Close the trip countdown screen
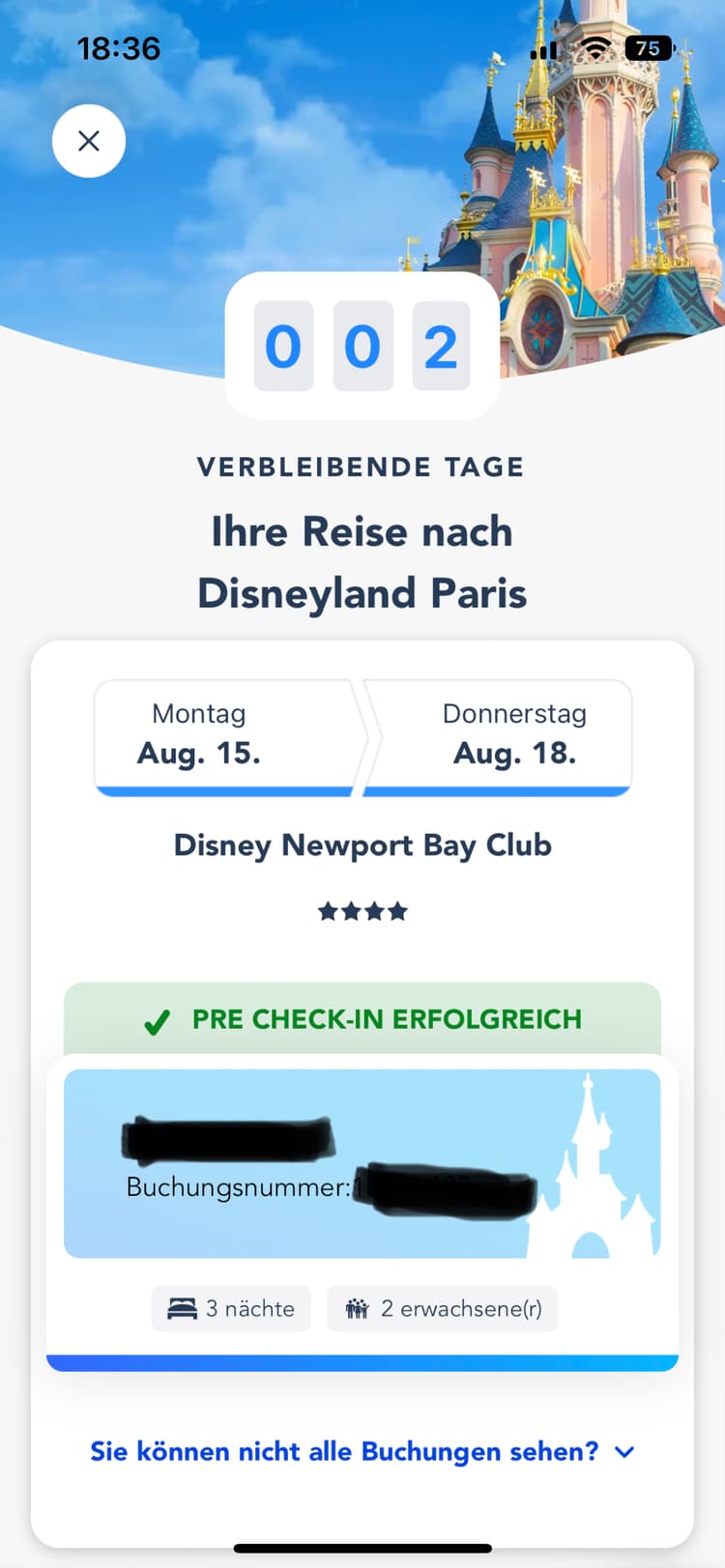This screenshot has width=725, height=1568. tap(89, 141)
